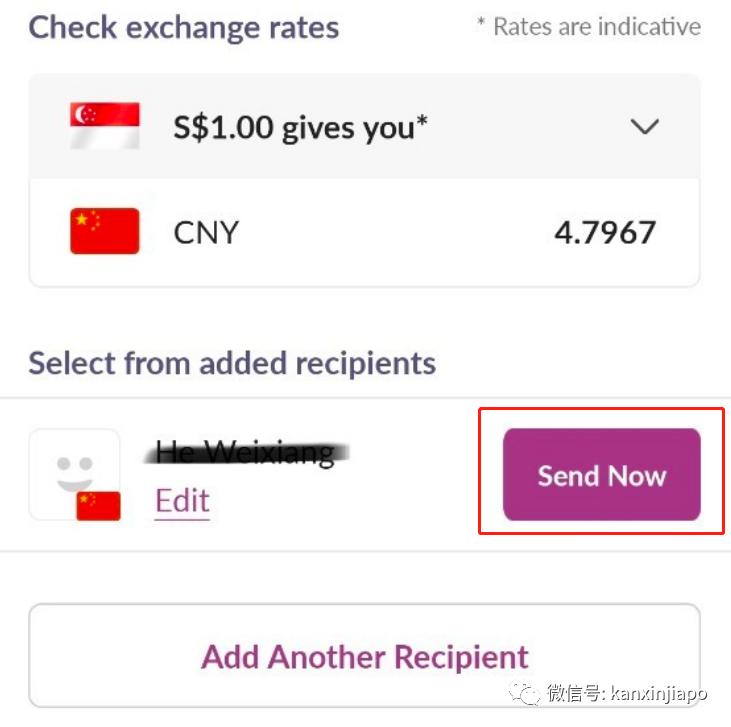Open the CNY exchange rate row
The height and width of the screenshot is (727, 731).
[x=365, y=233]
